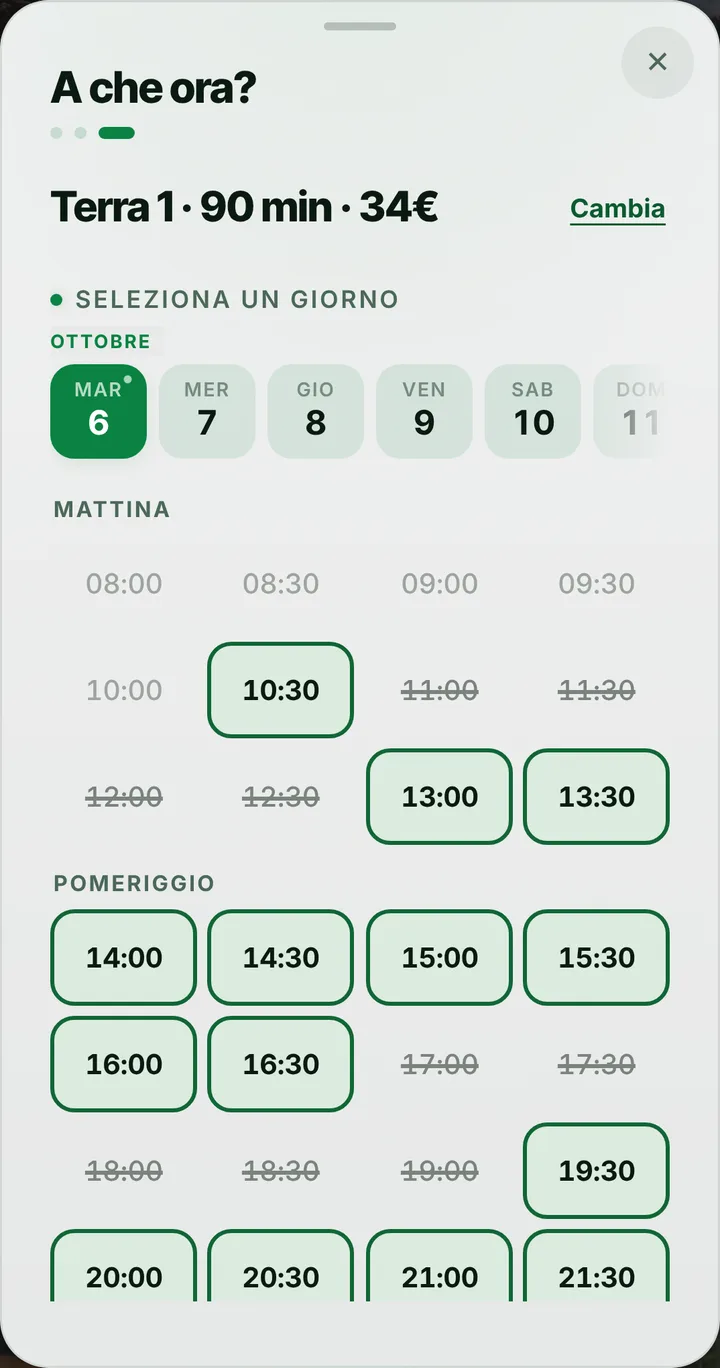Select the 14:30 time slot
Screen dimensions: 720x1368
click(x=281, y=957)
